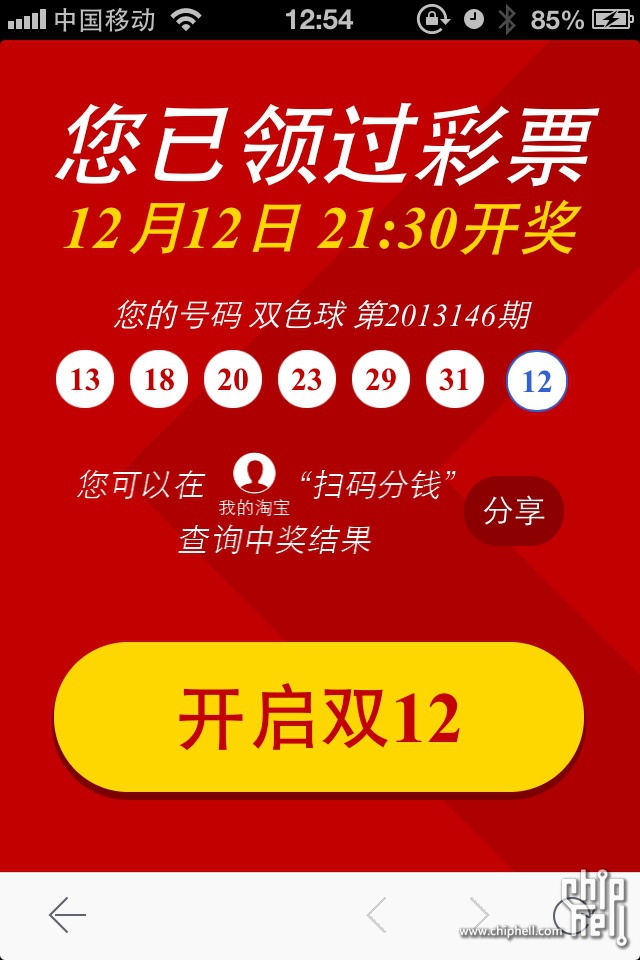
Task: Navigate to the previous page with the left chevron
Action: (377, 914)
